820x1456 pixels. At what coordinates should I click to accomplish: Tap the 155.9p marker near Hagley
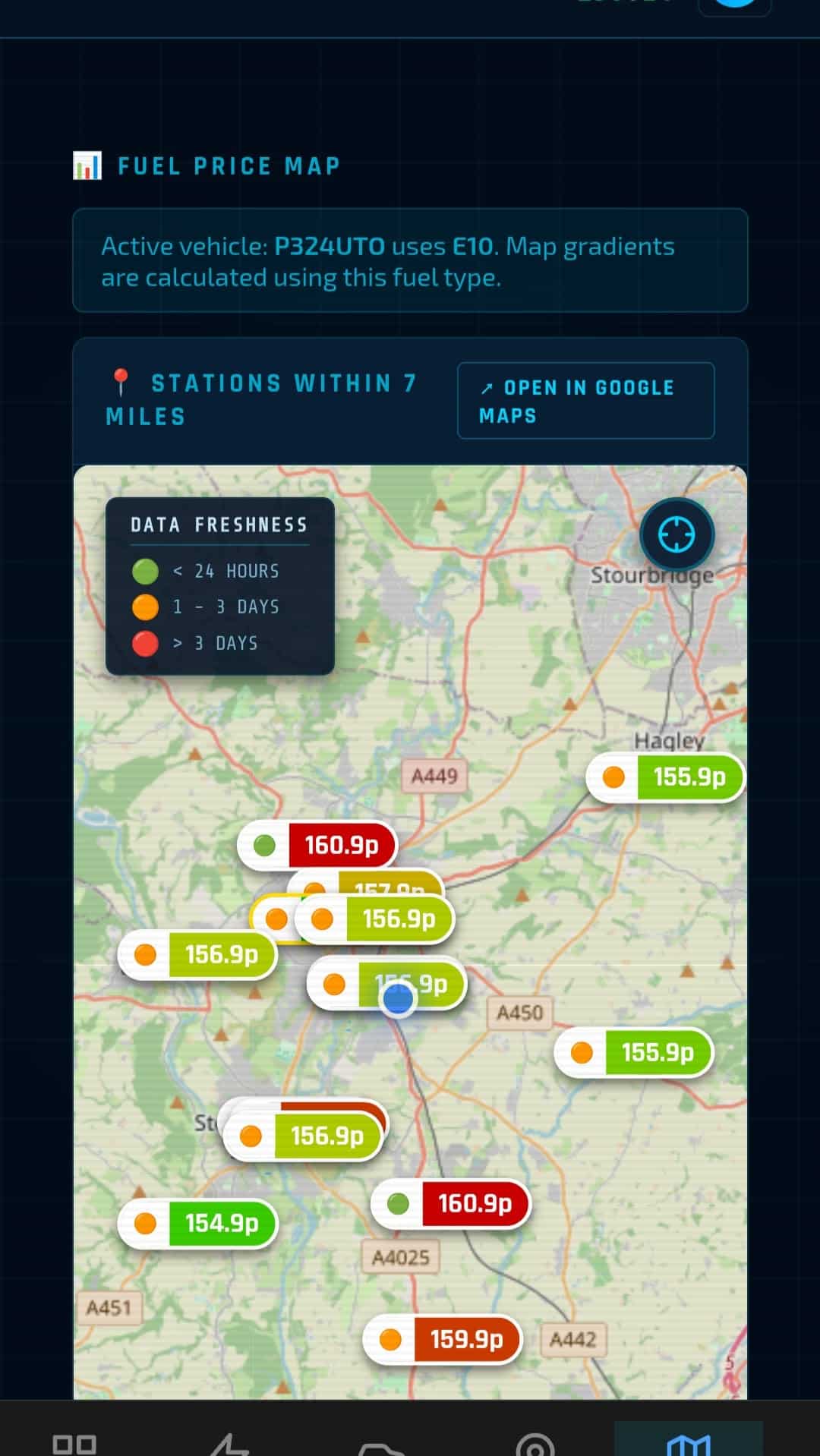pos(666,777)
